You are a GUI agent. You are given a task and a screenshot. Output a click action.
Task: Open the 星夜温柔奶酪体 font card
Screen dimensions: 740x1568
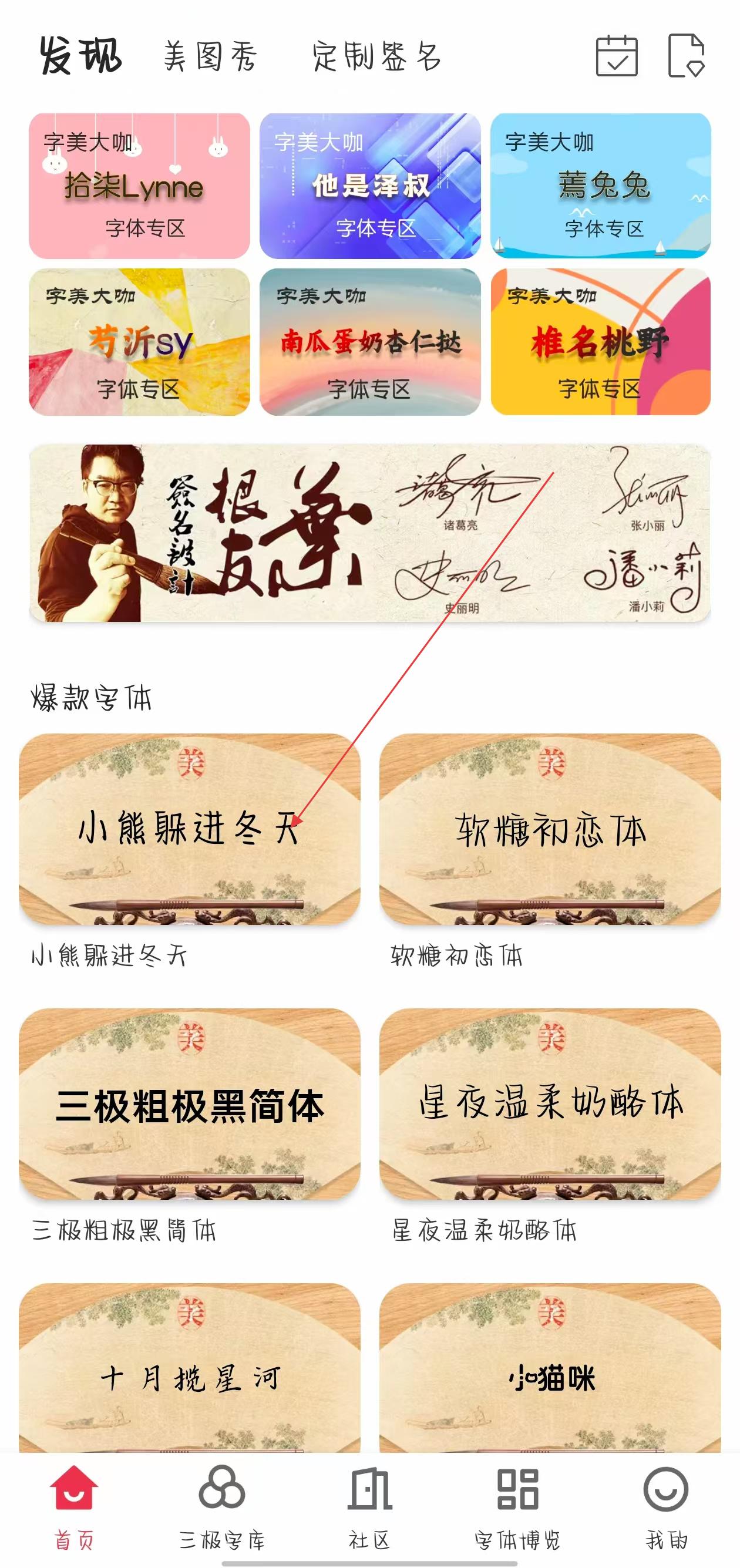(x=550, y=1104)
